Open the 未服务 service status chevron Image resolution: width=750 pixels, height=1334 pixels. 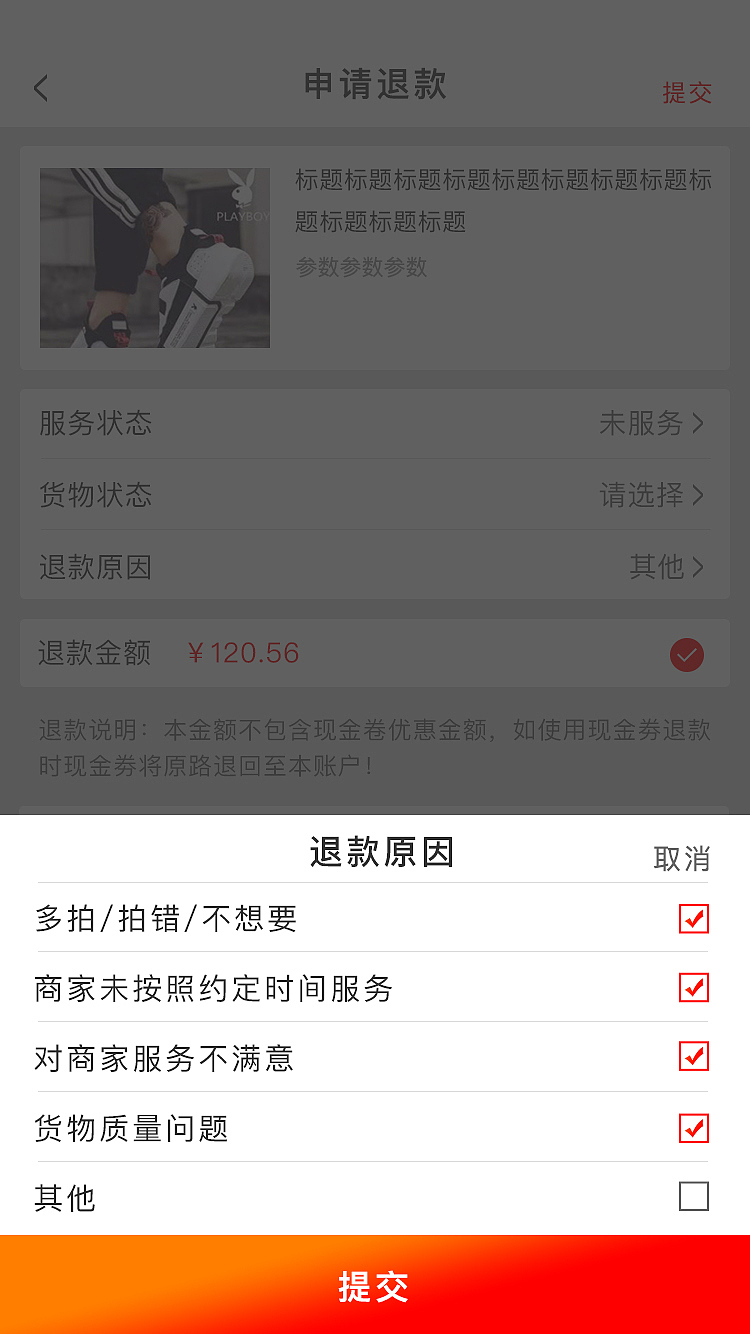point(700,424)
